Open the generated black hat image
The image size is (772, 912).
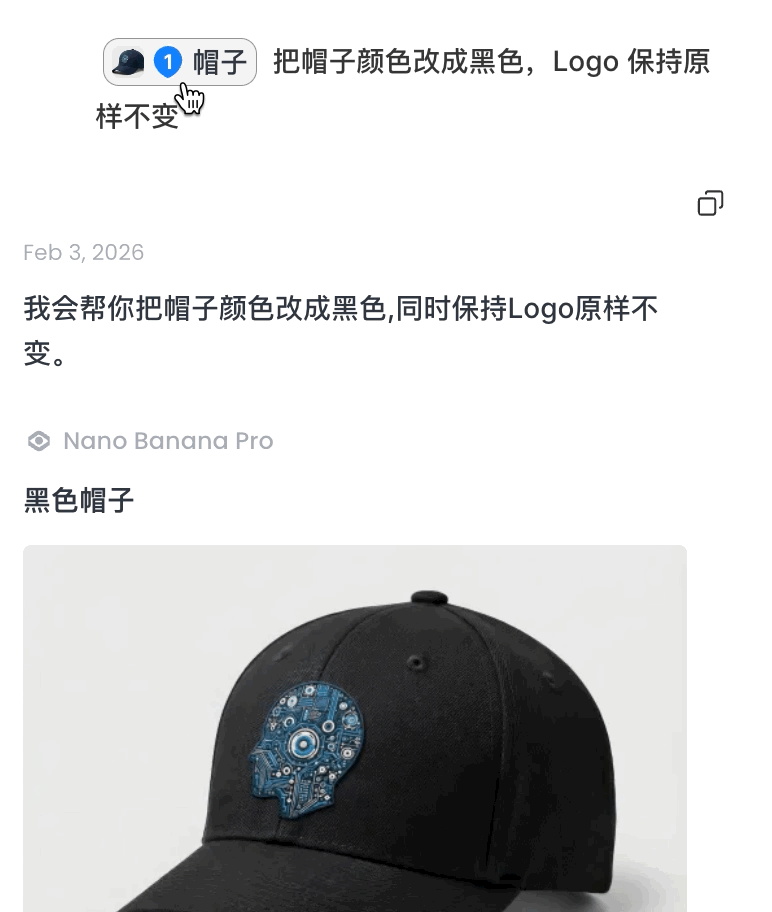pos(355,728)
